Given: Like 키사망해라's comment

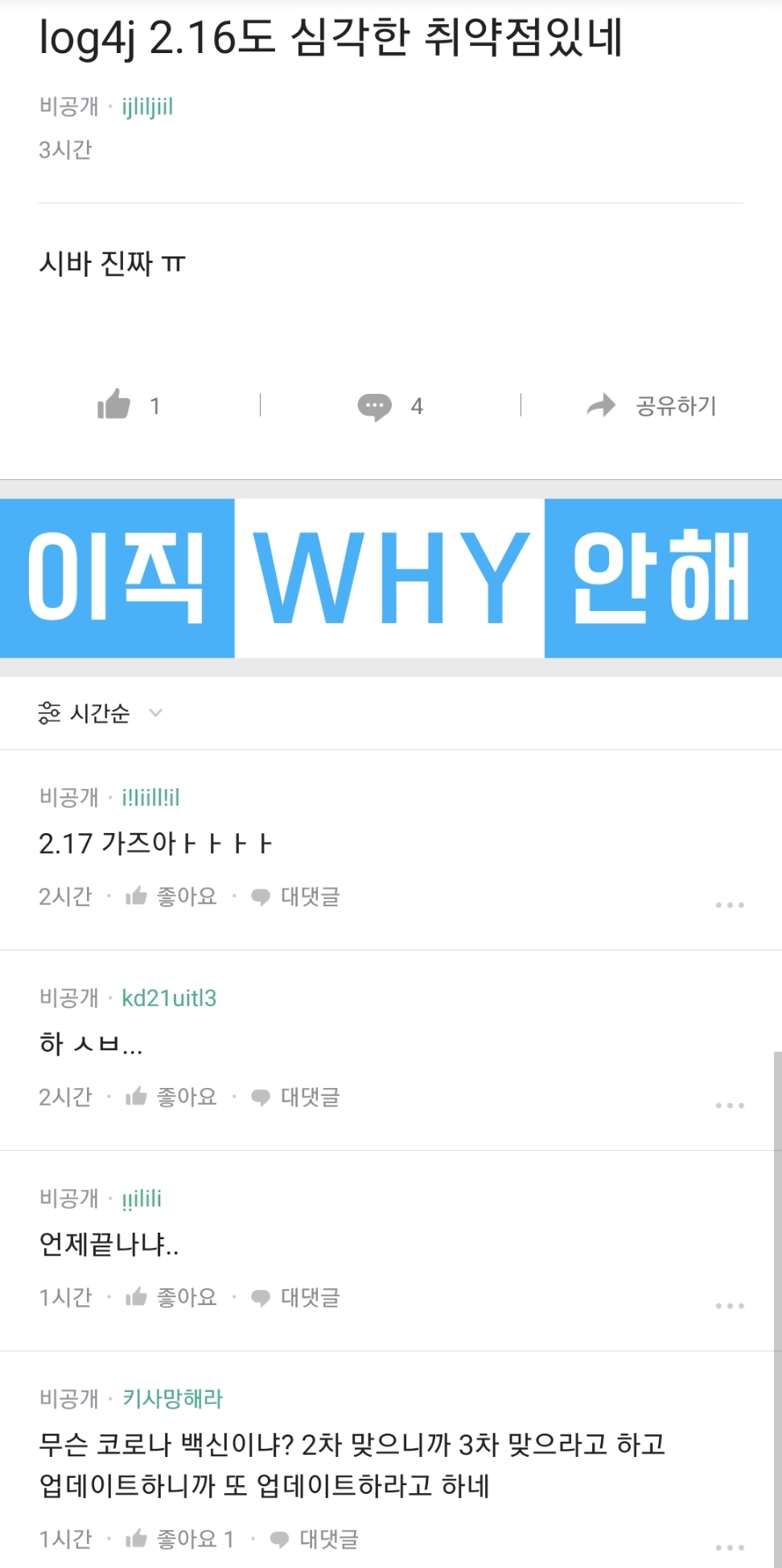Looking at the screenshot, I should [179, 1539].
